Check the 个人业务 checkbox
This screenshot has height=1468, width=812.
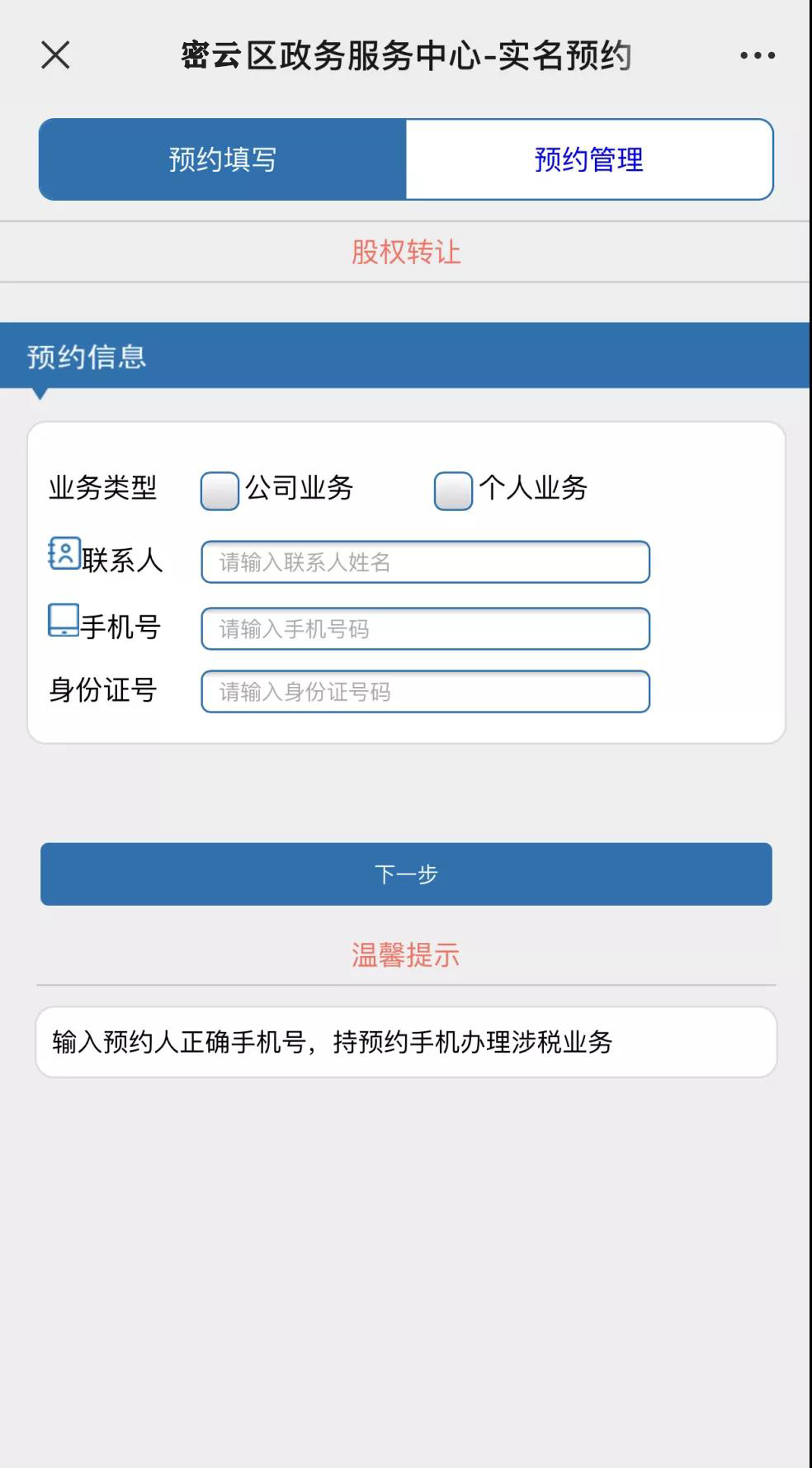(453, 490)
